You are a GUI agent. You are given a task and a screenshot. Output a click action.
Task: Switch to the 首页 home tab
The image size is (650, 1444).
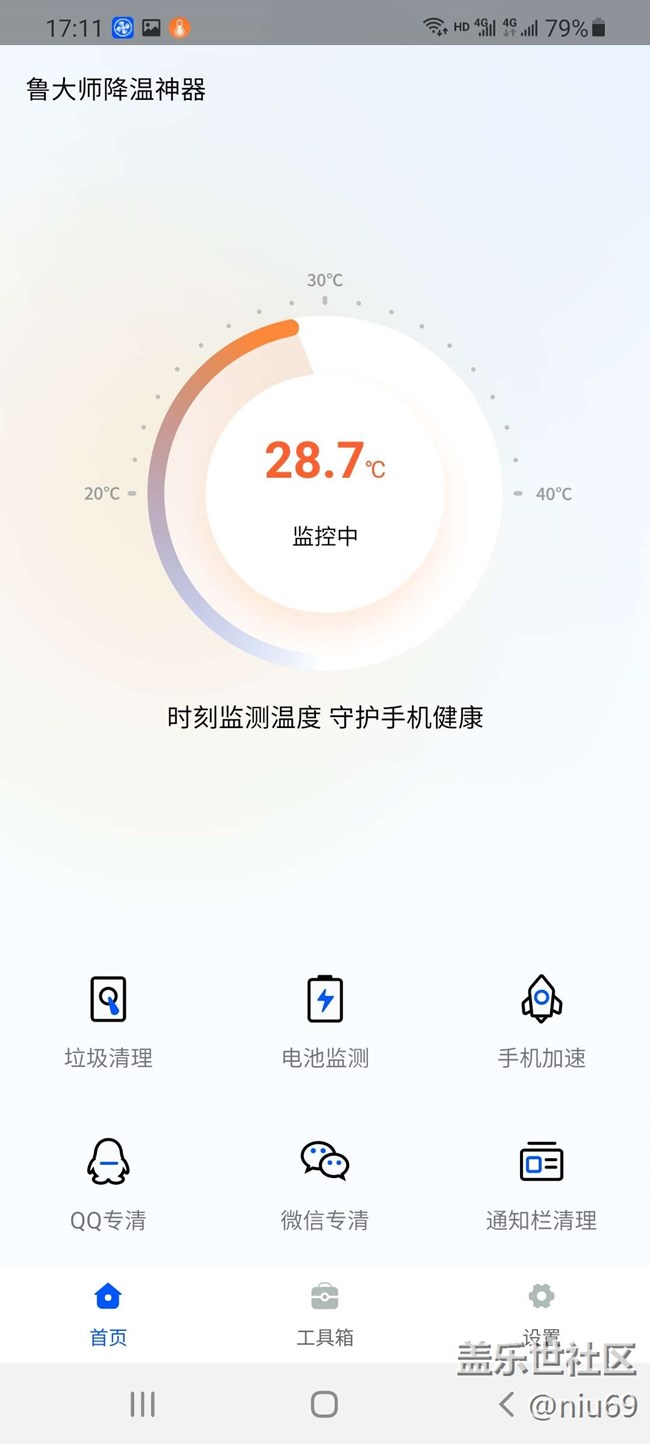tap(108, 1315)
